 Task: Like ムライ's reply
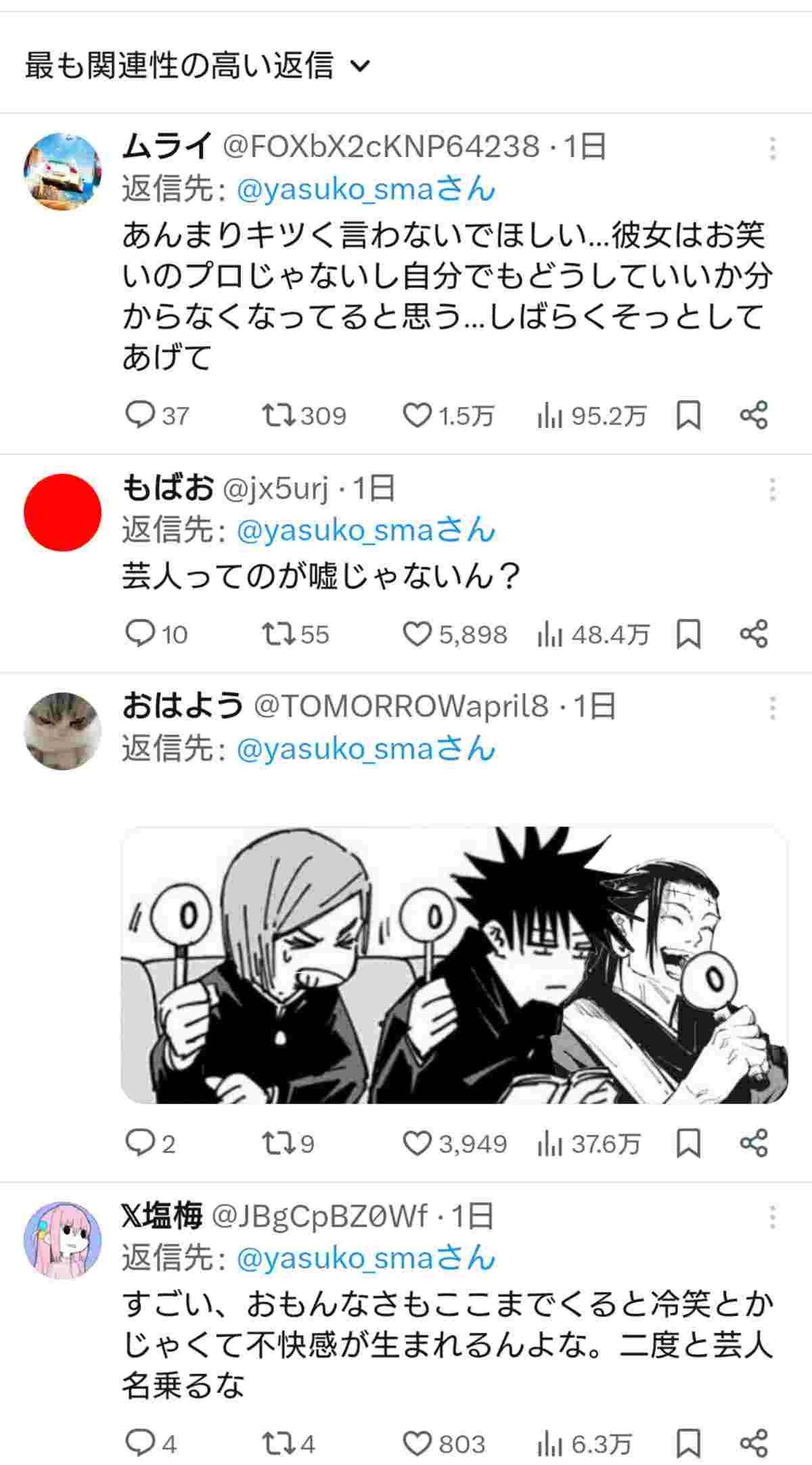coord(418,415)
